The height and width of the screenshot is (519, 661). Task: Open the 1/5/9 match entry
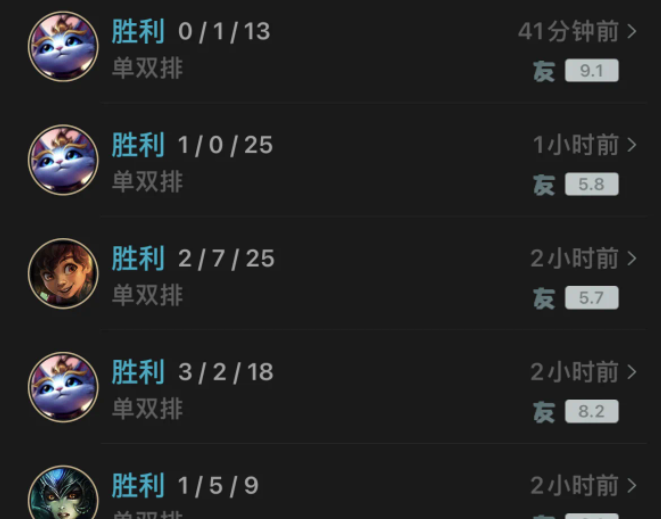point(330,492)
